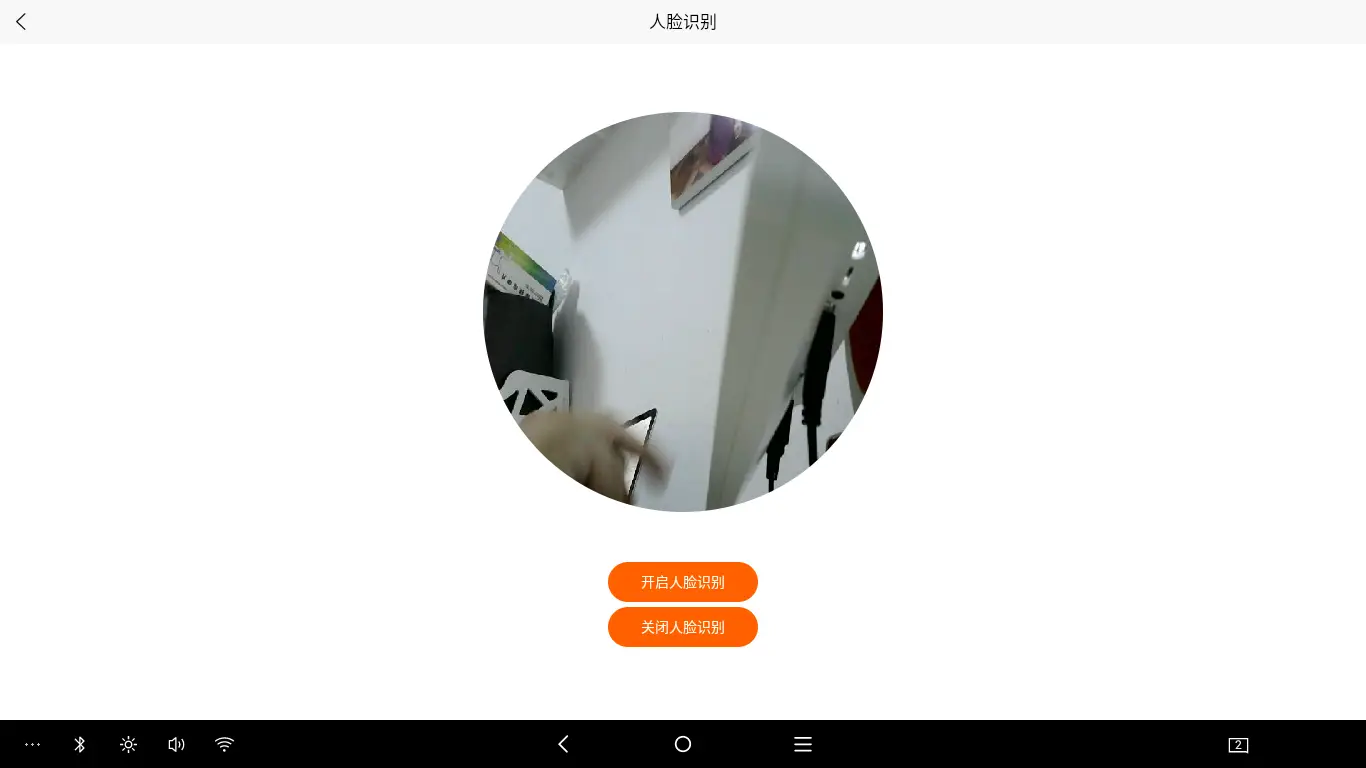Go to home via circle button
Viewport: 1366px width, 768px height.
(683, 744)
